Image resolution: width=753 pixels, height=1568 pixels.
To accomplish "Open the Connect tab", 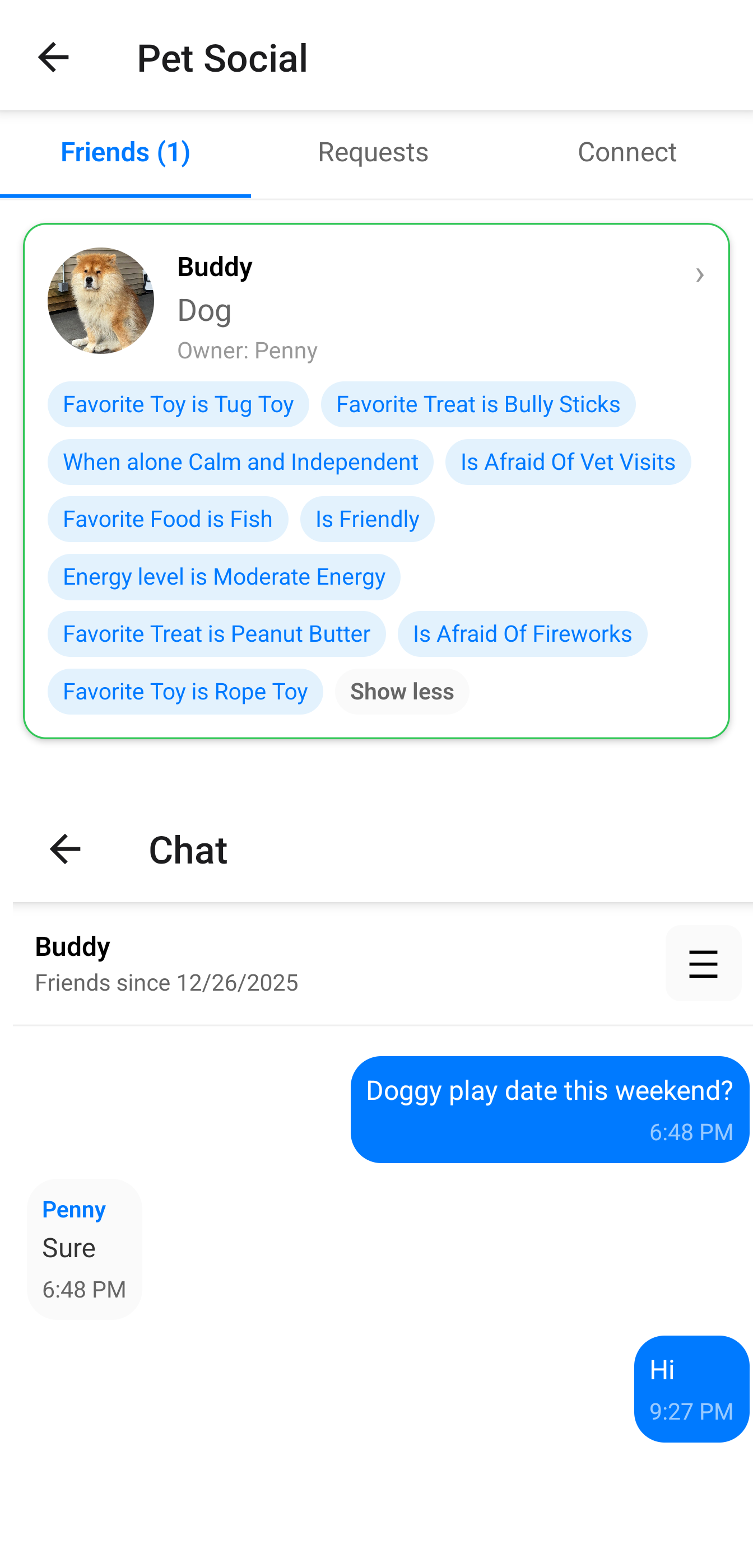I will pos(627,152).
